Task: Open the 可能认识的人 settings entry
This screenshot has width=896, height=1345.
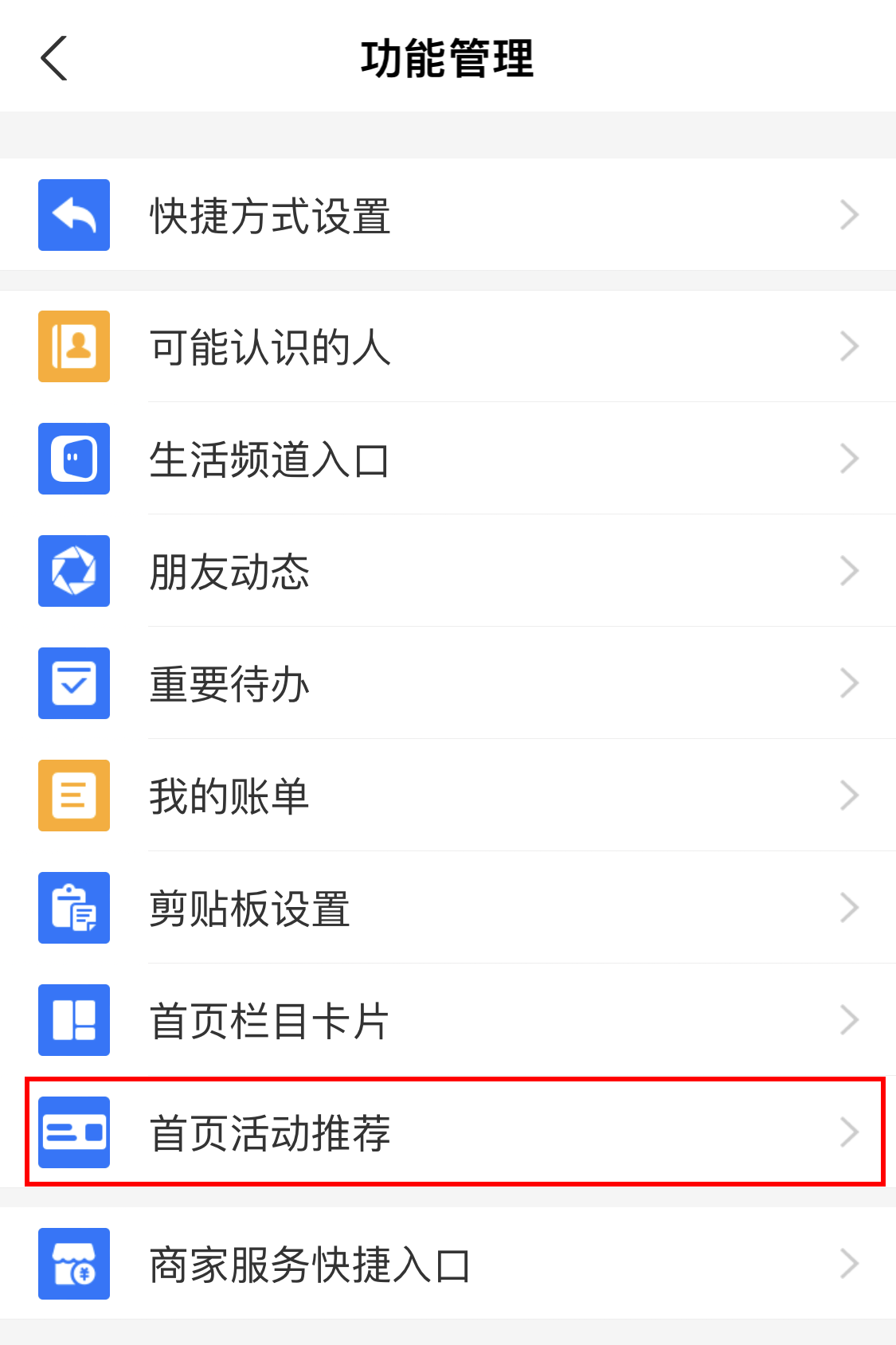Action: pyautogui.click(x=448, y=346)
